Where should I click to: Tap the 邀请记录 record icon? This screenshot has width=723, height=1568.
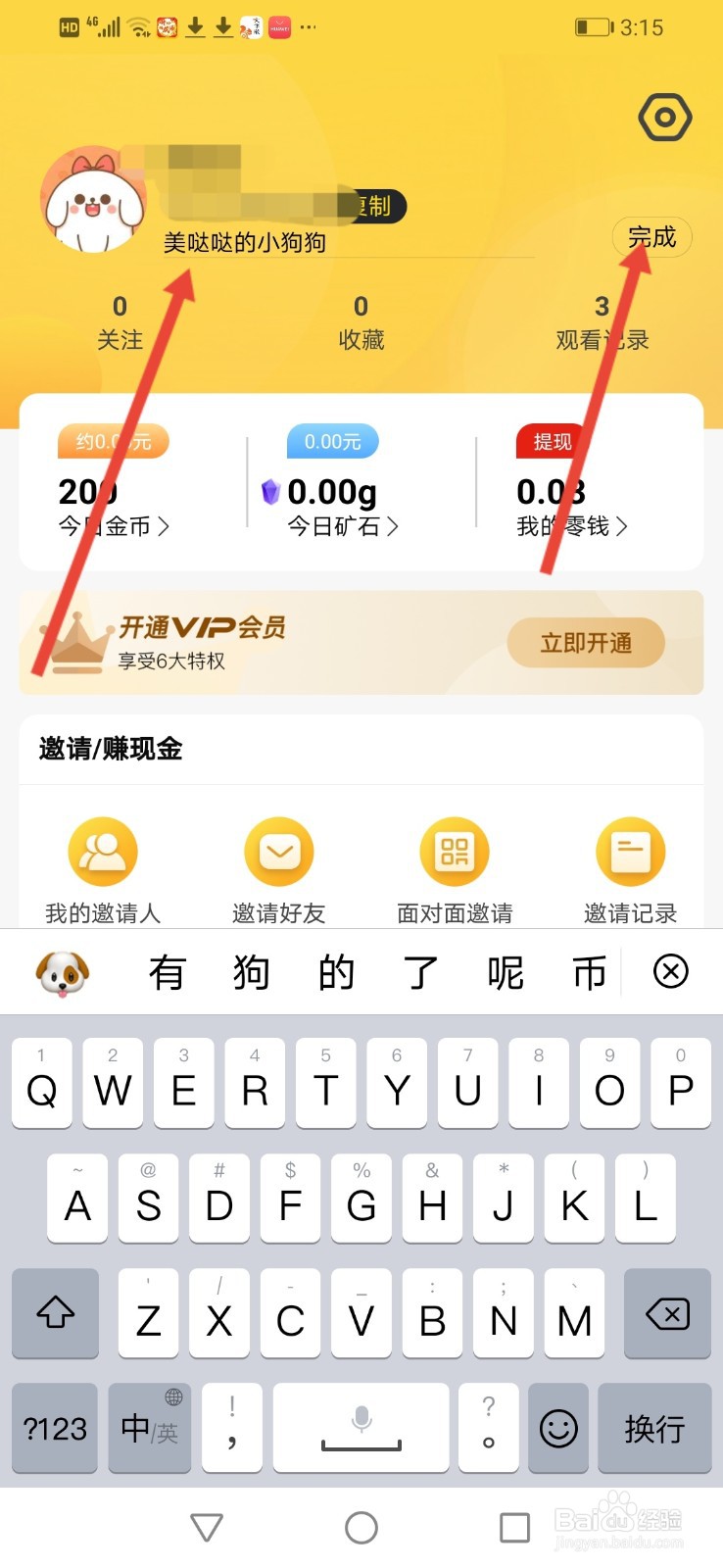pyautogui.click(x=630, y=851)
